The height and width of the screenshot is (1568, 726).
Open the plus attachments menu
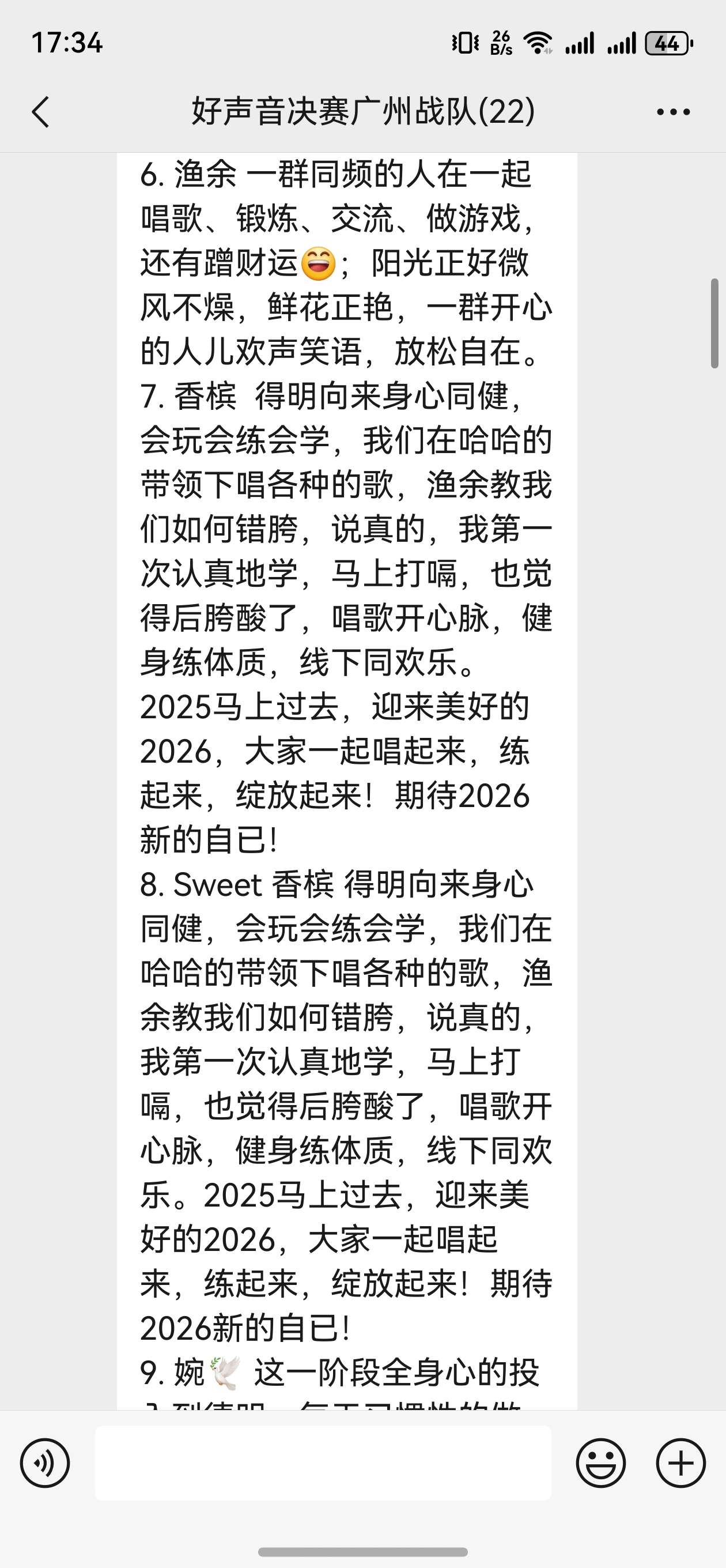680,1463
